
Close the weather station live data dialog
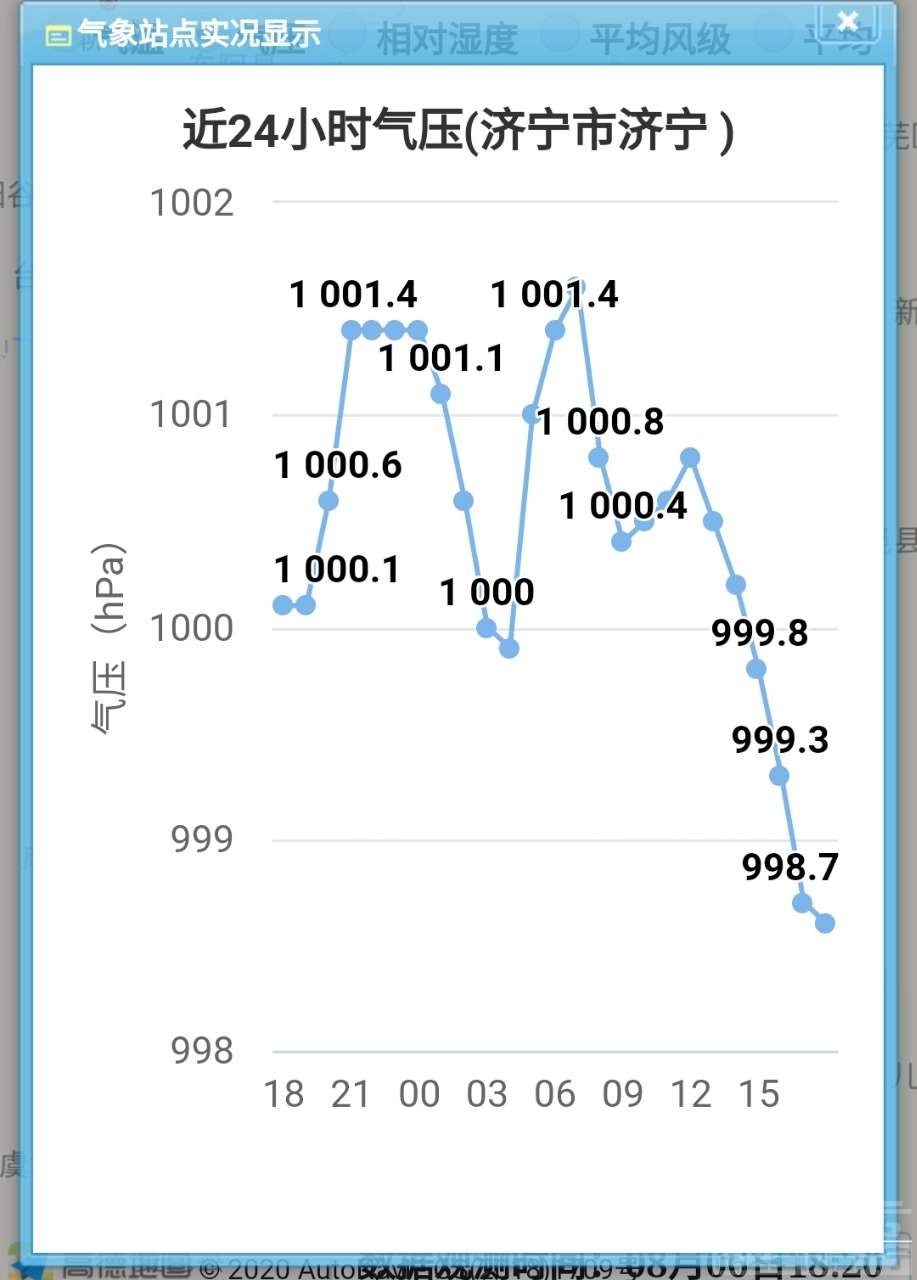(x=847, y=21)
